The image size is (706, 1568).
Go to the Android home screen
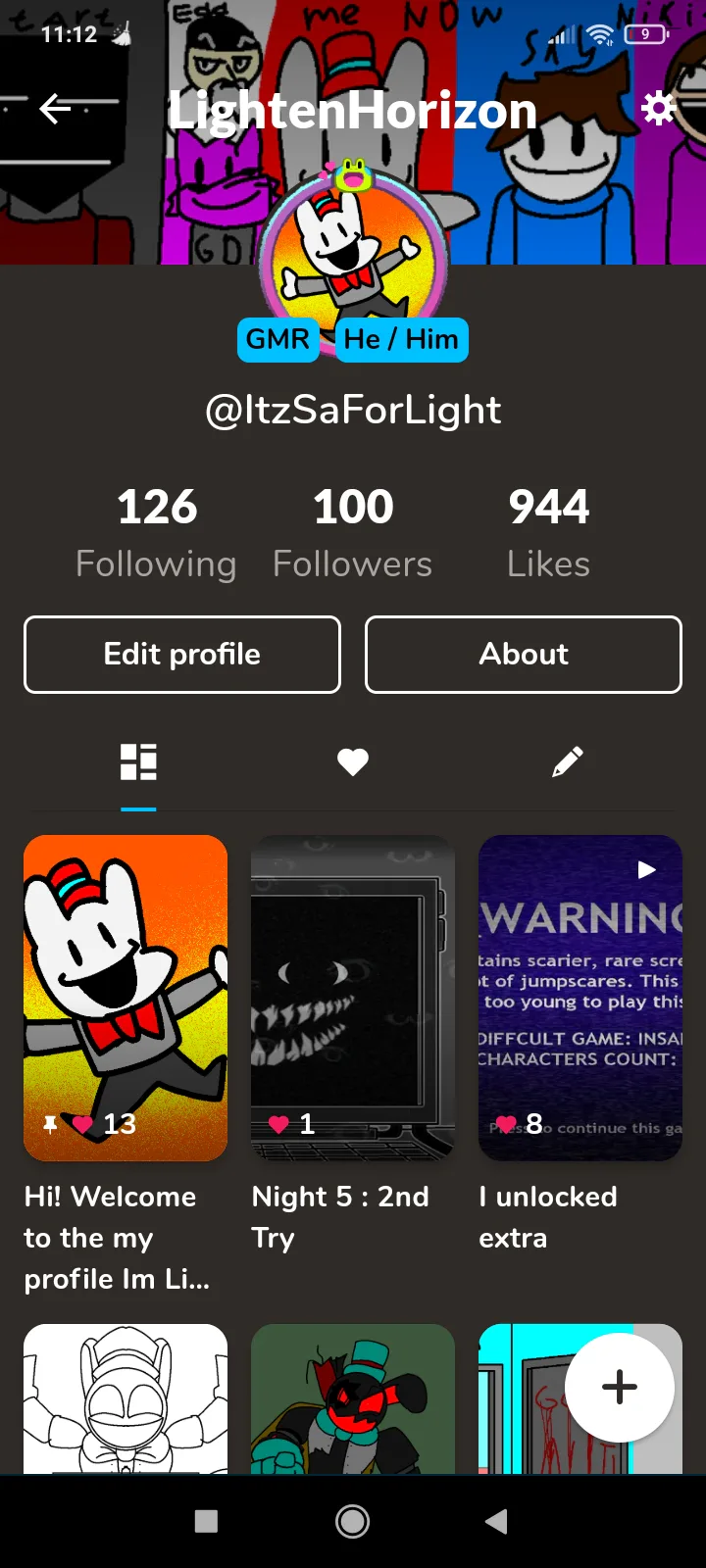(x=353, y=1521)
